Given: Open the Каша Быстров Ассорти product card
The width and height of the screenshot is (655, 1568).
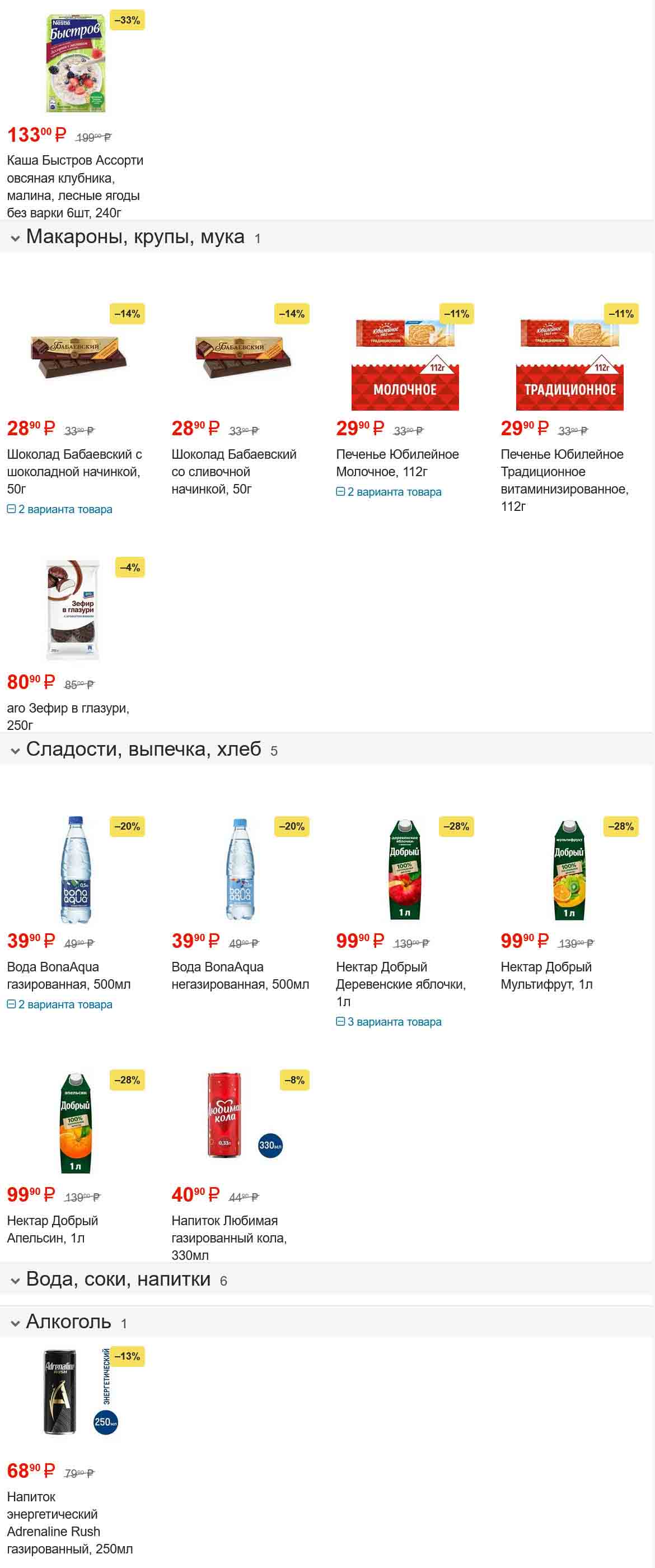Looking at the screenshot, I should [75, 185].
